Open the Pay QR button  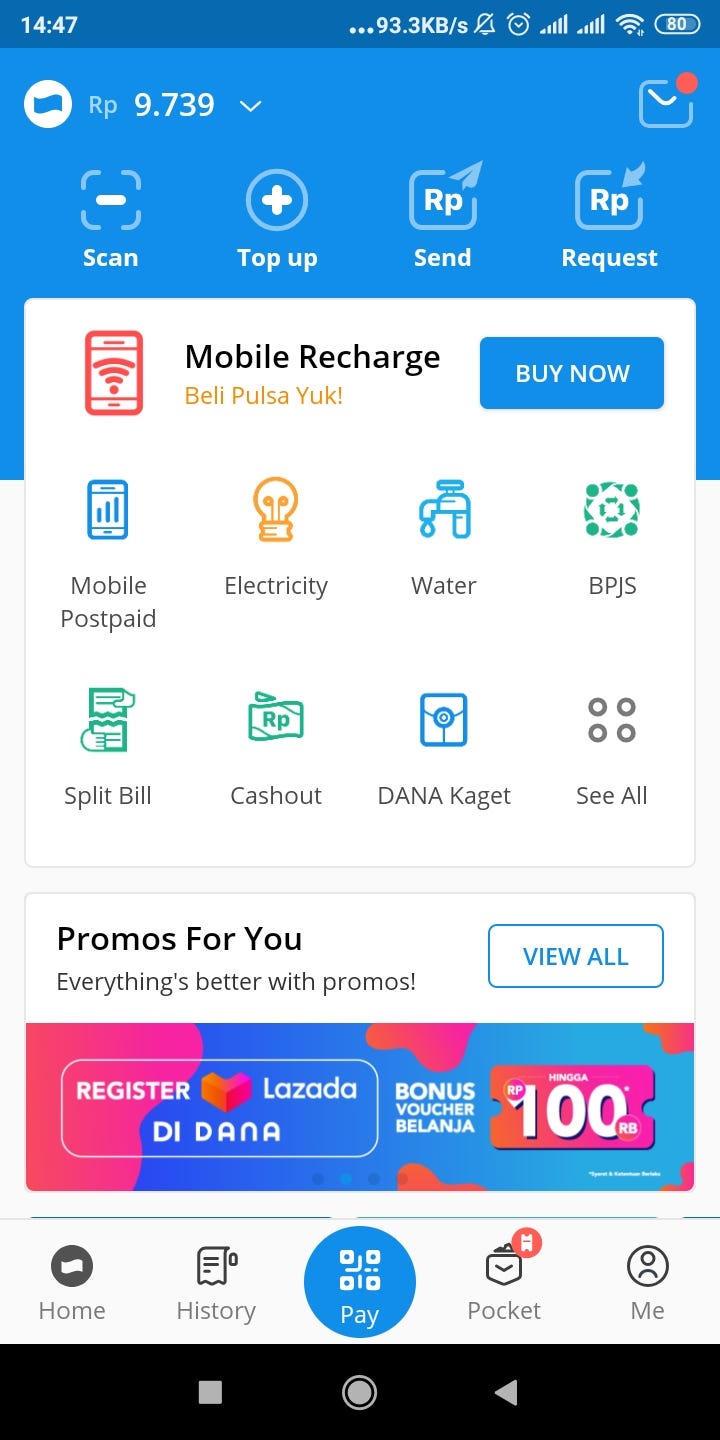360,1283
